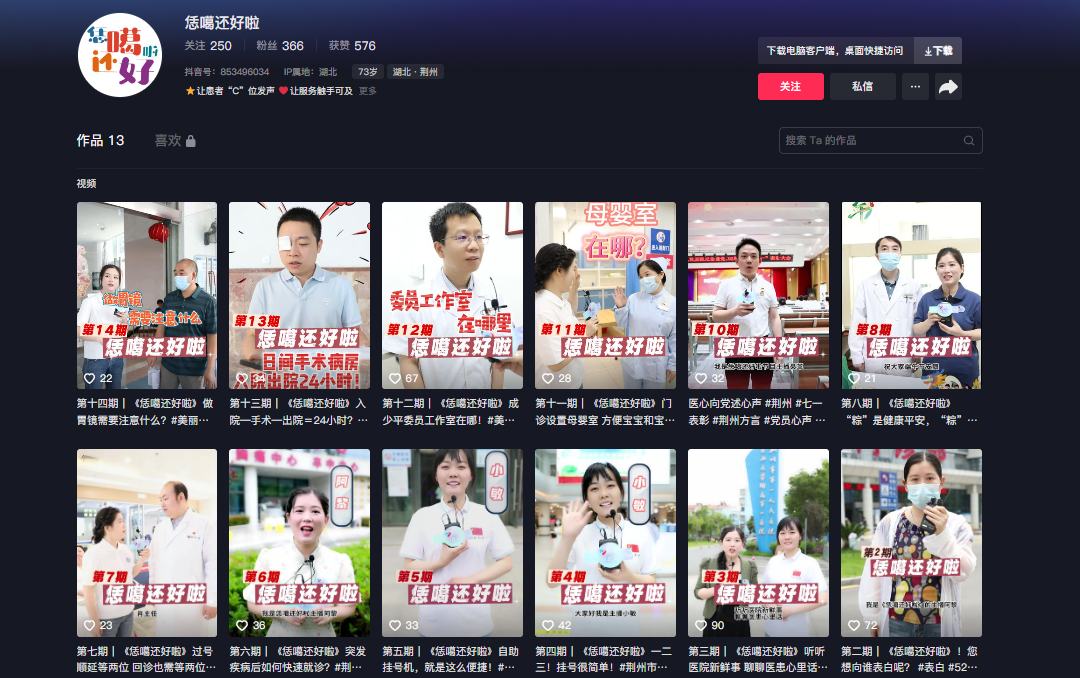This screenshot has height=678, width=1080.
Task: Share this profile with the arrow icon
Action: coord(948,87)
